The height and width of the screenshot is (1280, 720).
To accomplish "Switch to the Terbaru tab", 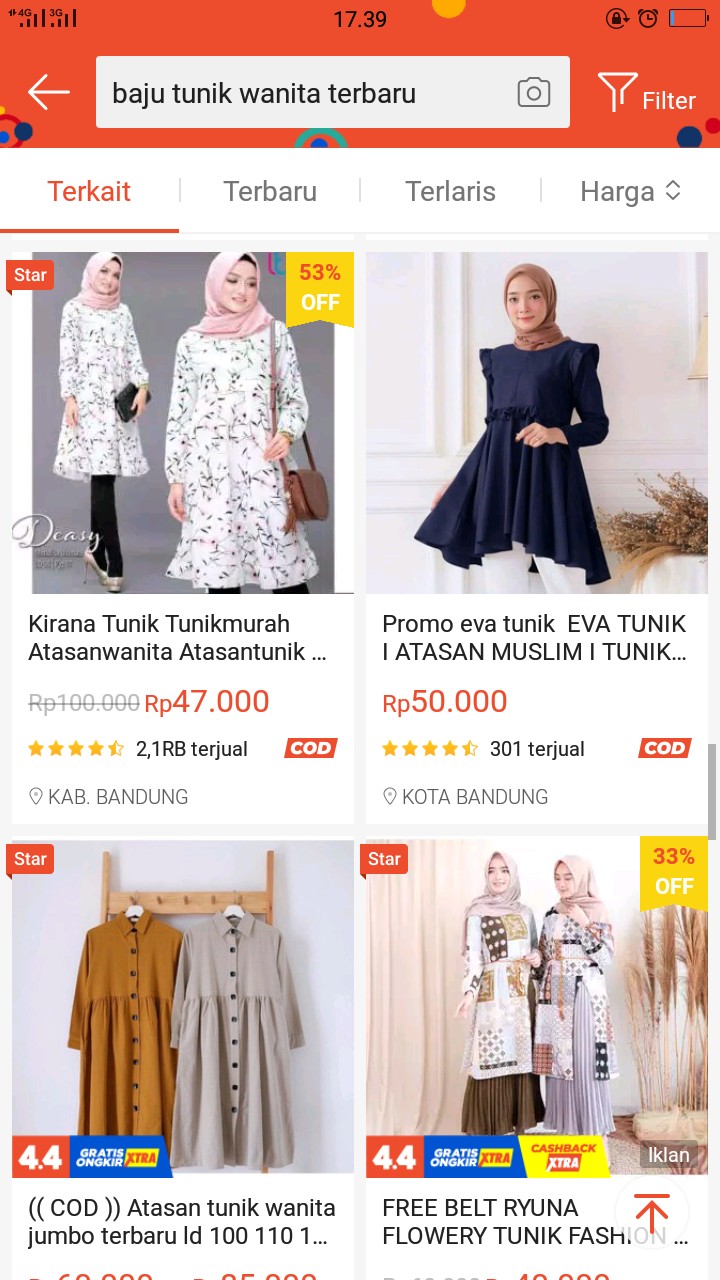I will pos(270,190).
